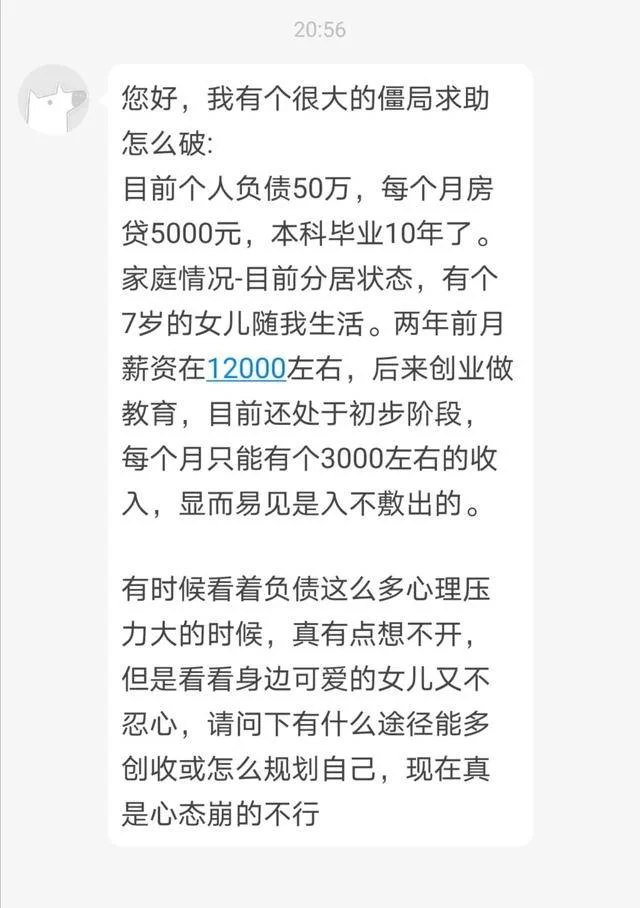Tap the underlined 12000 link

pyautogui.click(x=246, y=371)
